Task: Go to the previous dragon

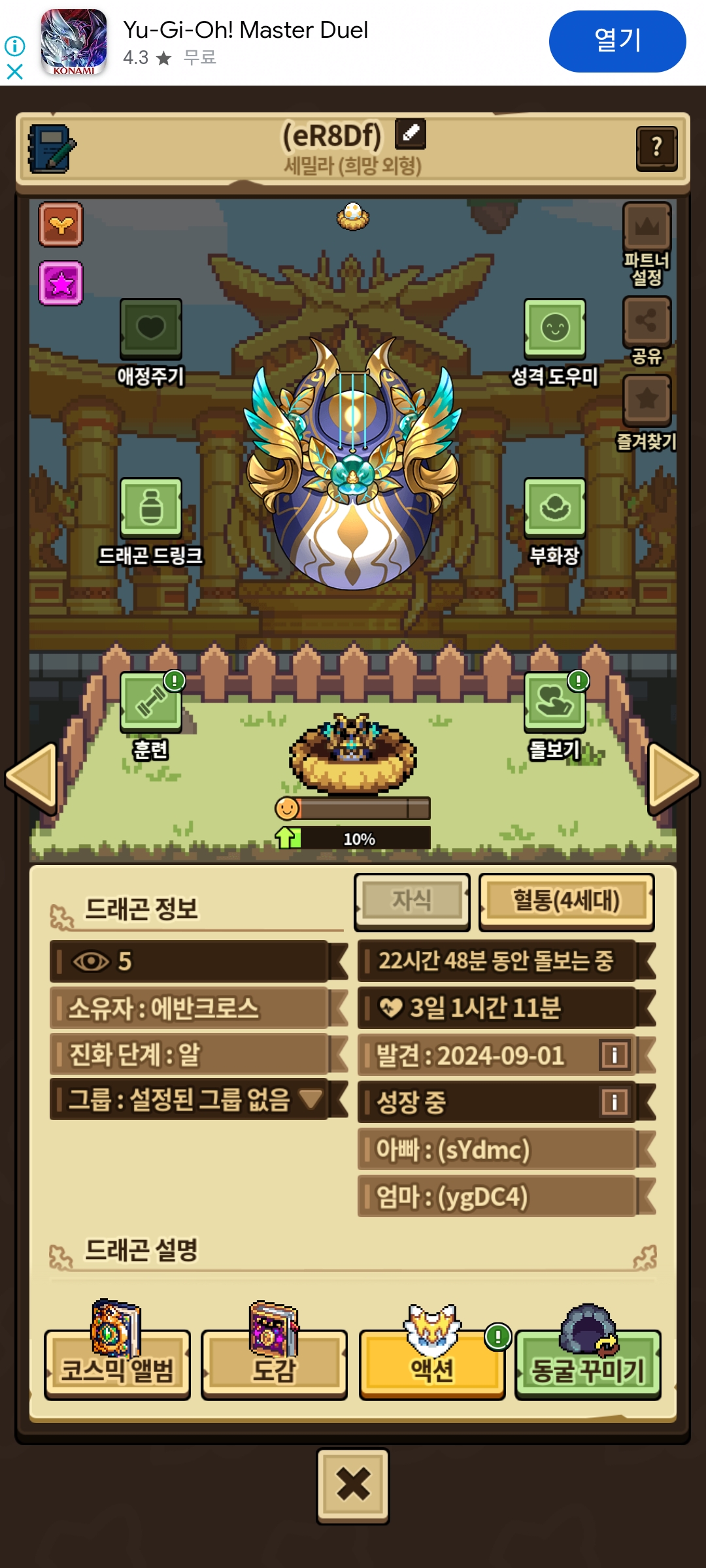Action: click(31, 777)
